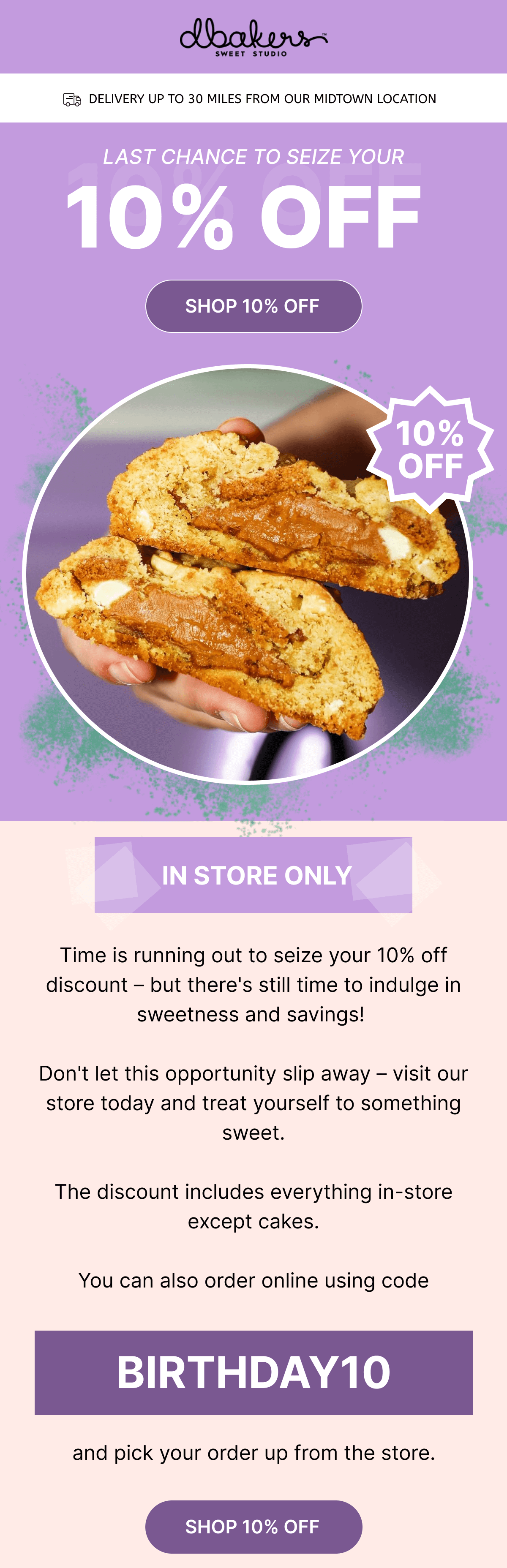Tap SHOP 10% OFF button under the headline
The width and height of the screenshot is (507, 1568).
point(253,306)
